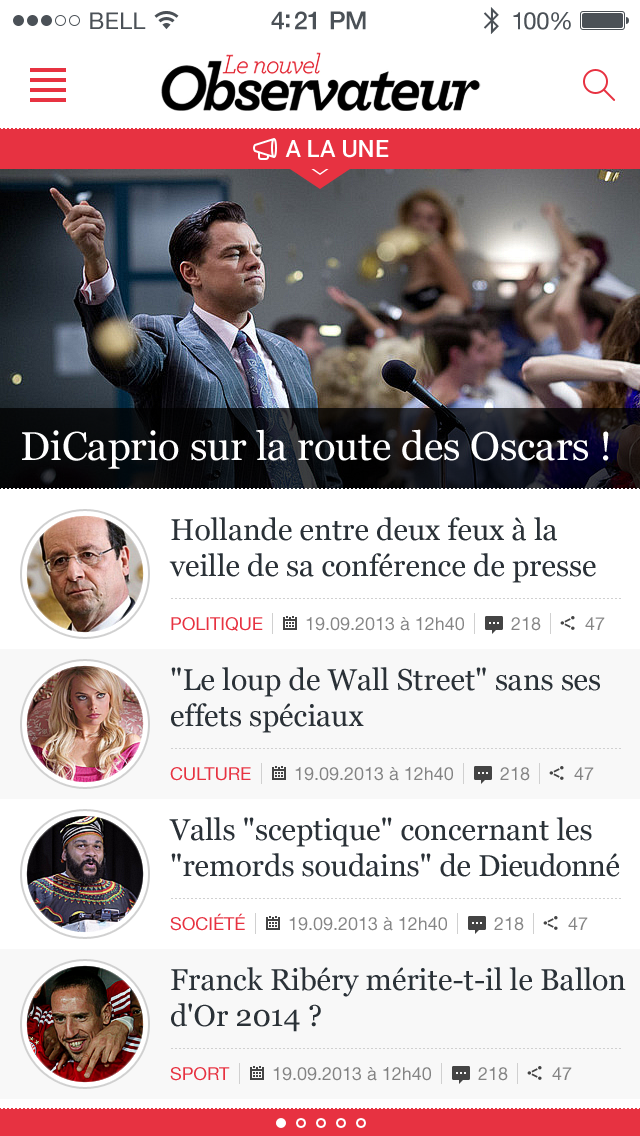Read the Hollande press conference article
This screenshot has height=1136, width=640.
click(x=383, y=548)
